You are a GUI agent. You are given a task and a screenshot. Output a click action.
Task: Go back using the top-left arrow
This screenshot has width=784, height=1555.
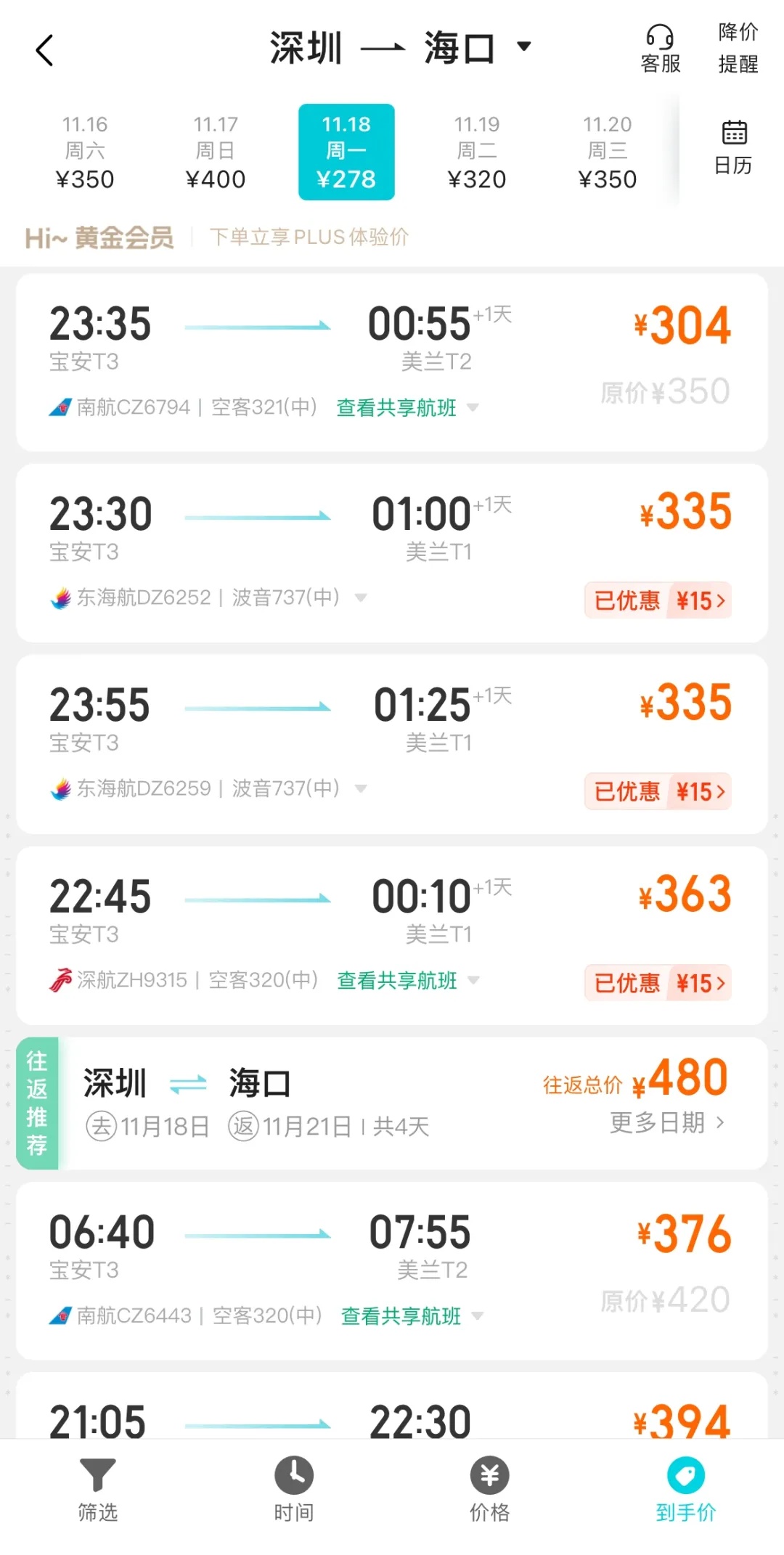45,50
